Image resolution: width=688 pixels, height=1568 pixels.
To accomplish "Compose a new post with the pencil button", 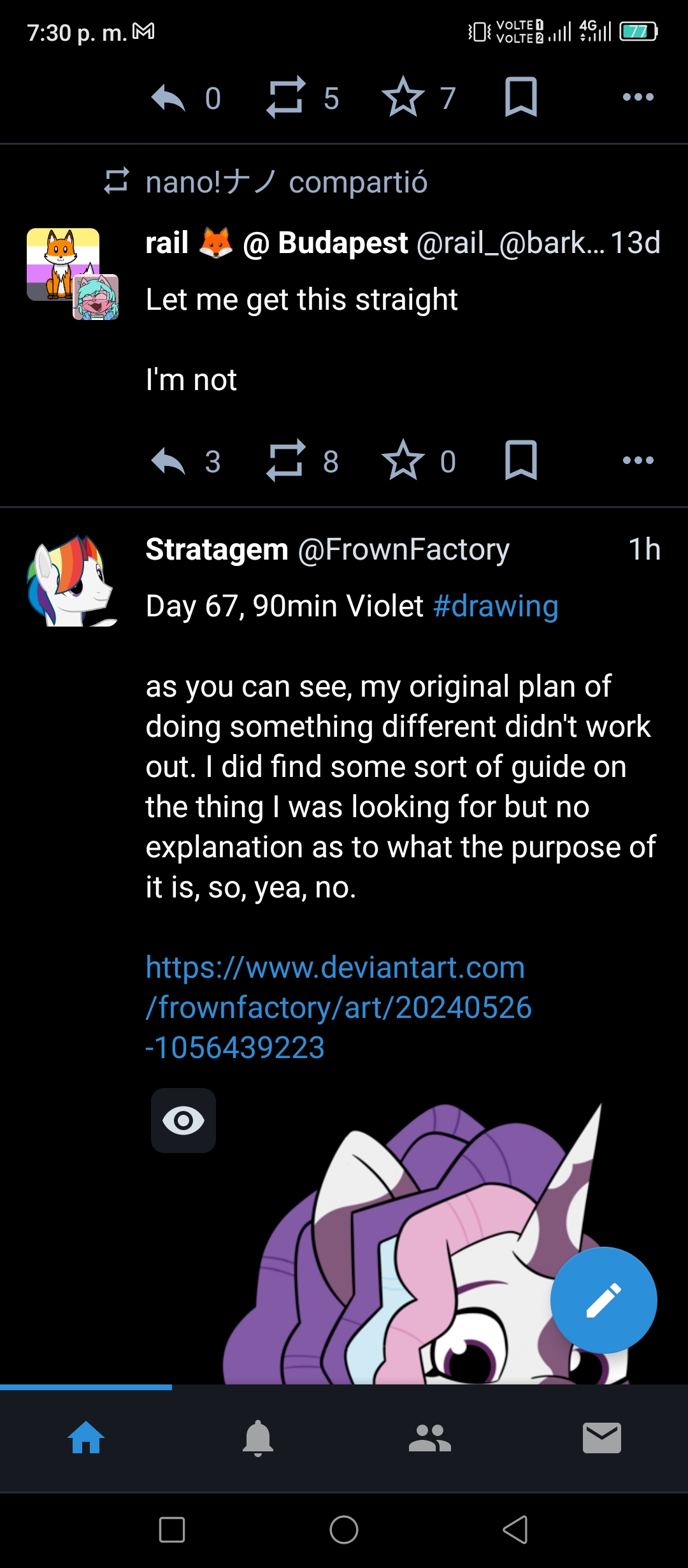I will pos(603,1300).
